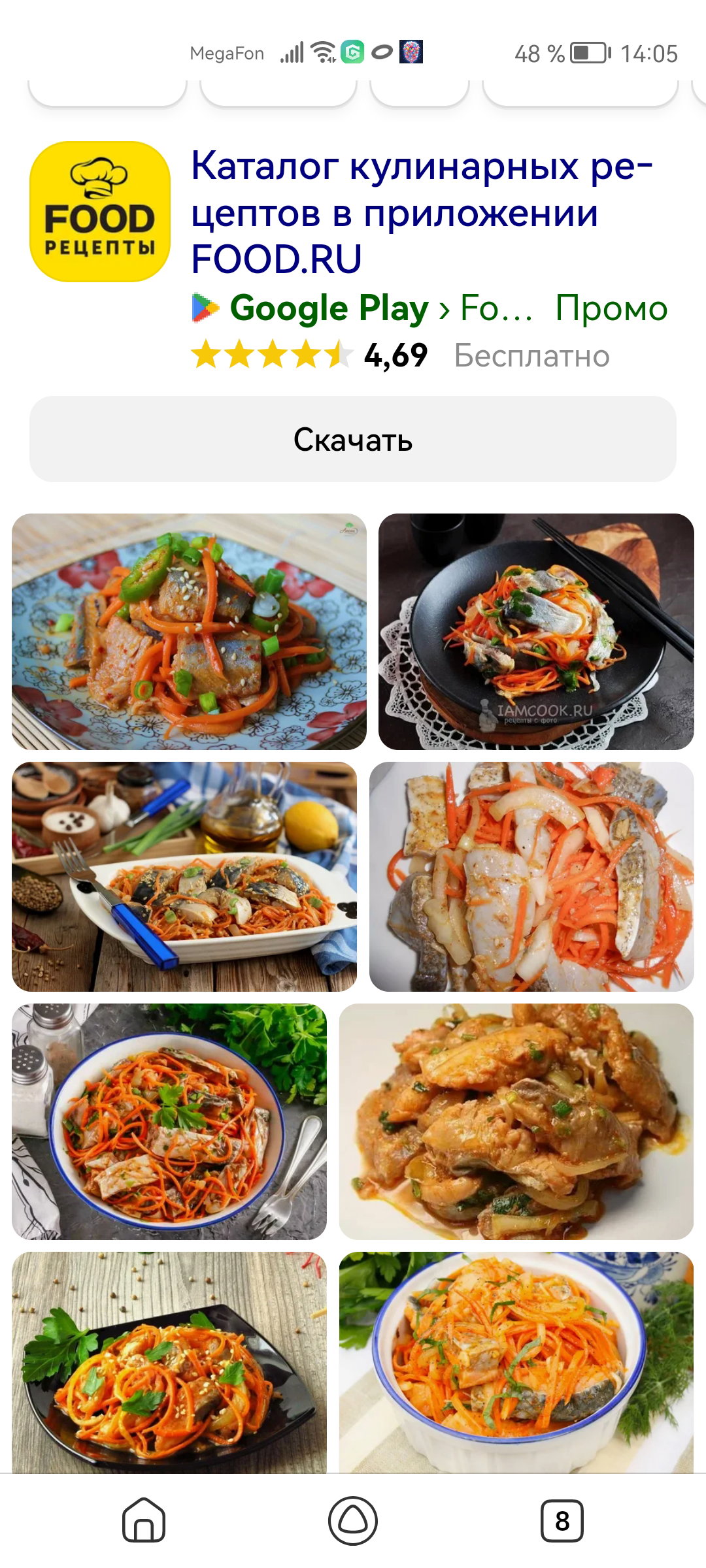Viewport: 706px width, 1568px height.
Task: Open the FOOD.RU recipe catalog ad title
Action: (422, 212)
